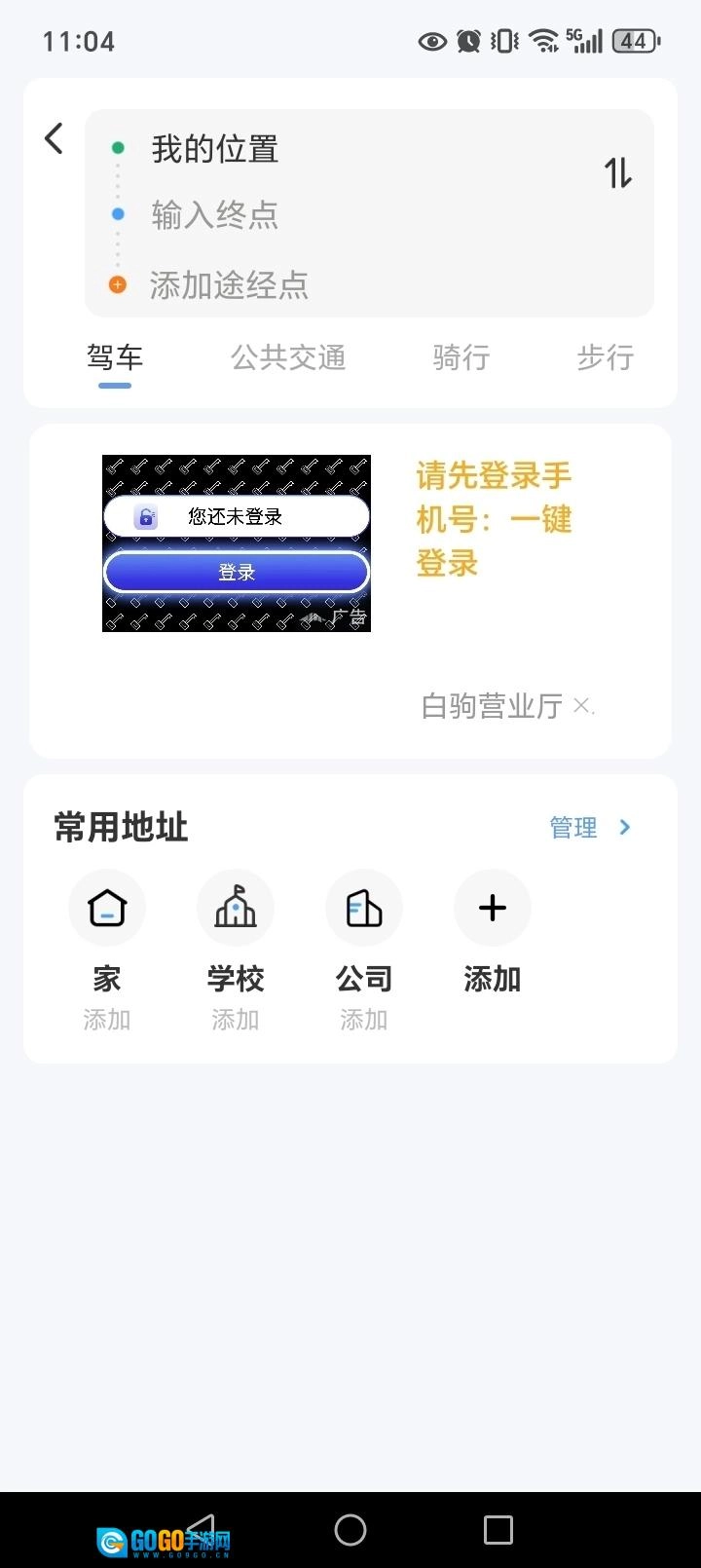Tap the plus 添加 to add another address
This screenshot has width=701, height=1568.
pyautogui.click(x=493, y=909)
